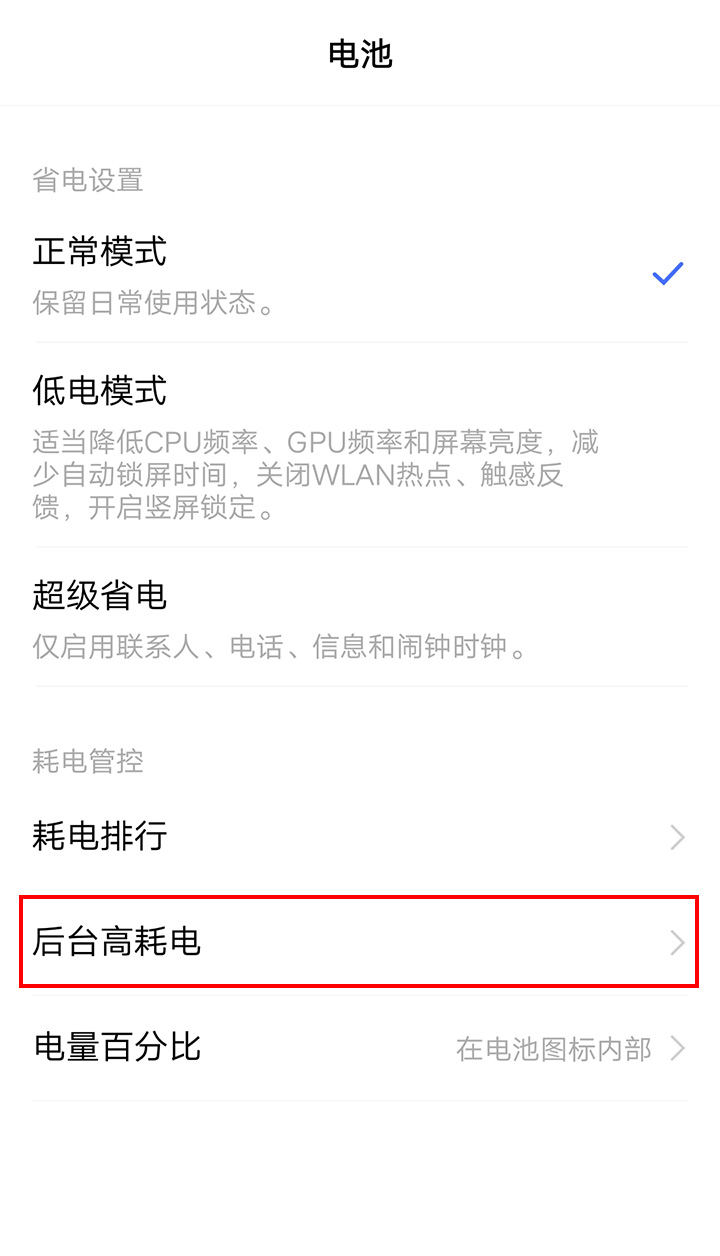This screenshot has height=1256, width=720.
Task: Select the red-highlighted 后台高耗电 row
Action: point(360,942)
